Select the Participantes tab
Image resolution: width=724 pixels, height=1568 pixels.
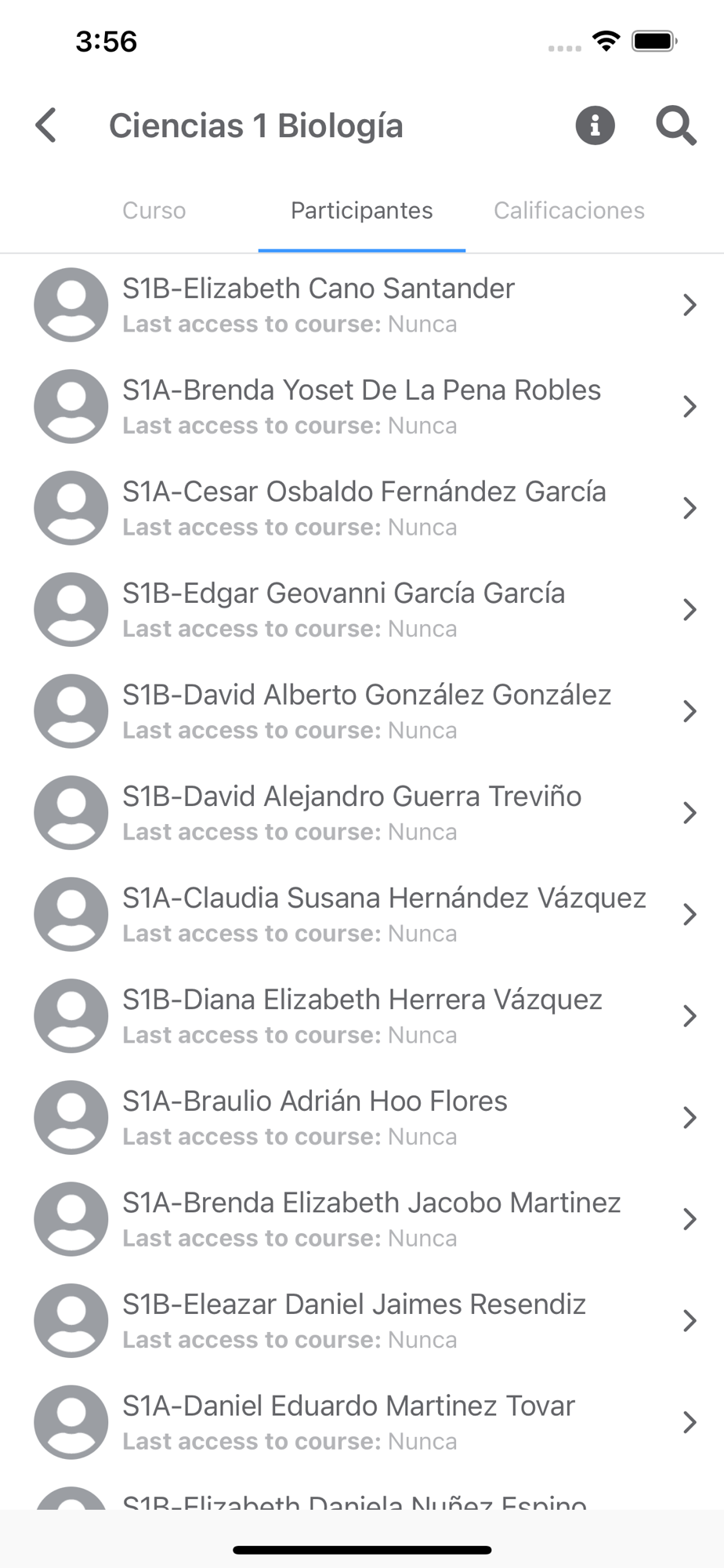coord(362,210)
